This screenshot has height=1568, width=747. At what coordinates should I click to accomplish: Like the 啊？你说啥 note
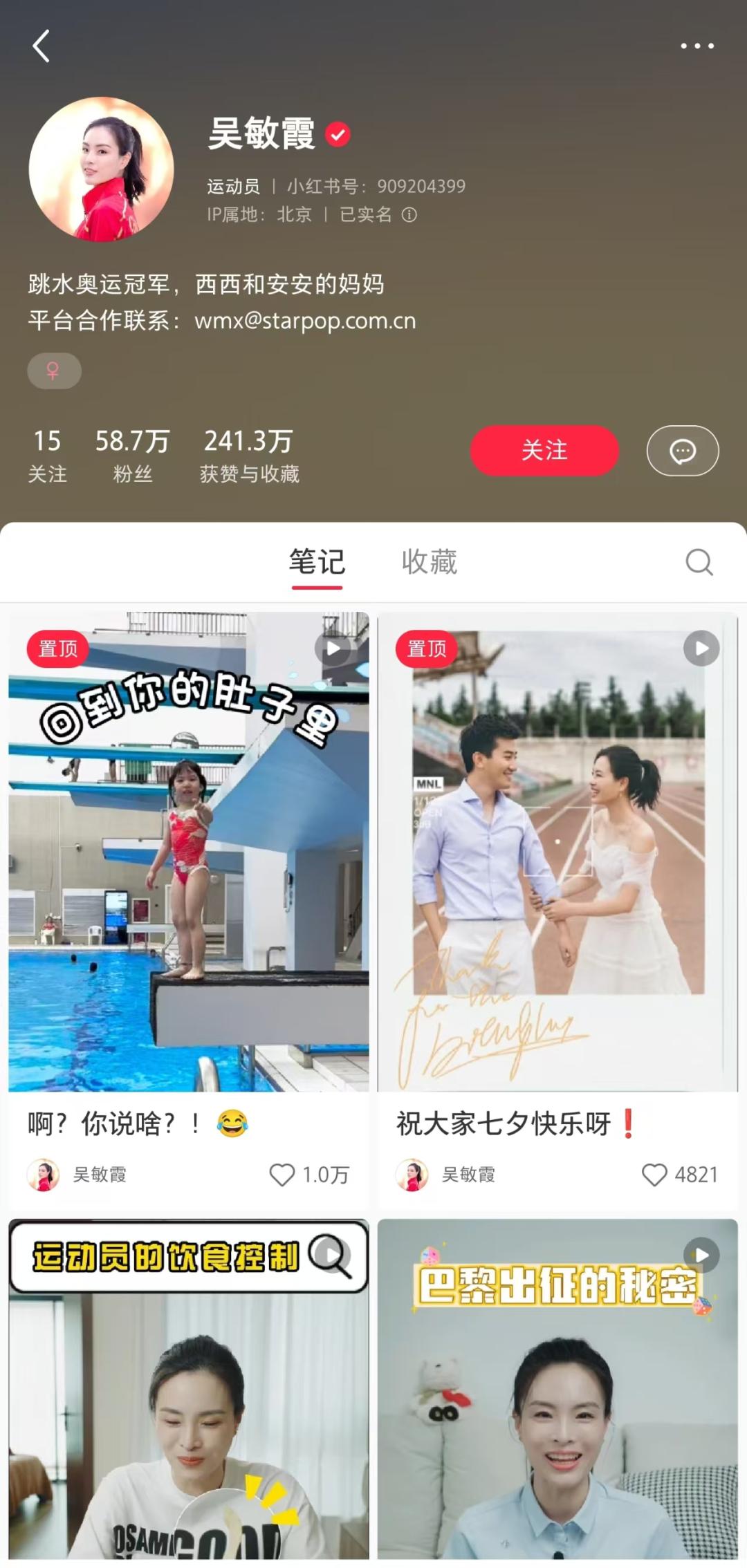coord(282,1175)
